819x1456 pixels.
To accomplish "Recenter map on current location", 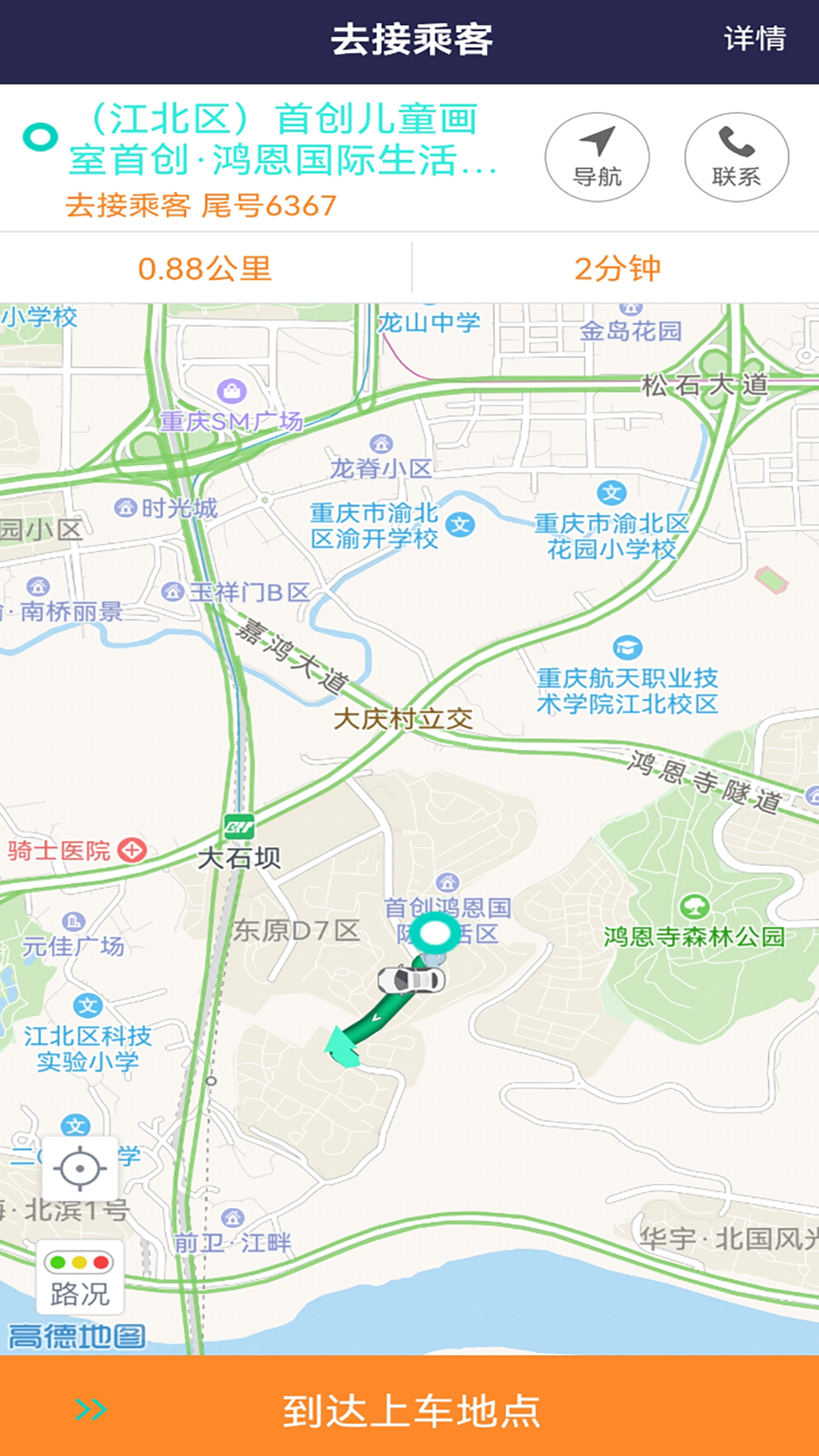I will [x=80, y=1169].
